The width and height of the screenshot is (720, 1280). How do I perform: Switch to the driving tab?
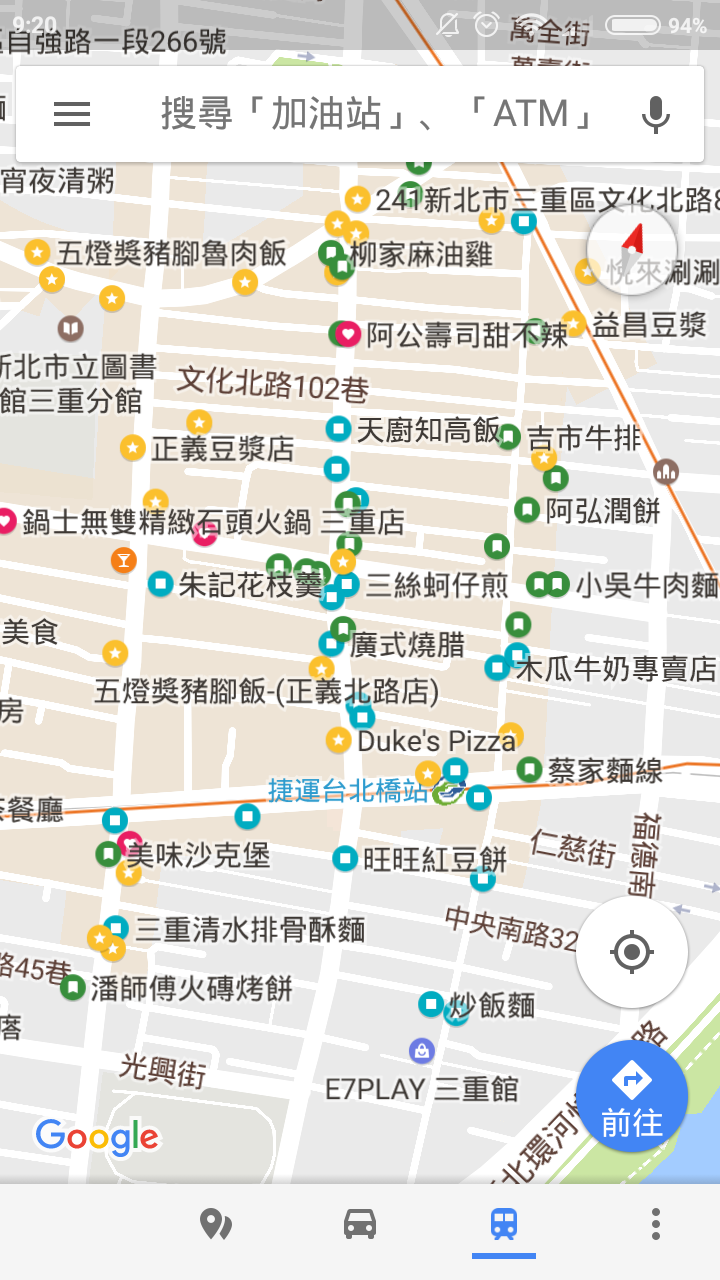[x=360, y=1224]
